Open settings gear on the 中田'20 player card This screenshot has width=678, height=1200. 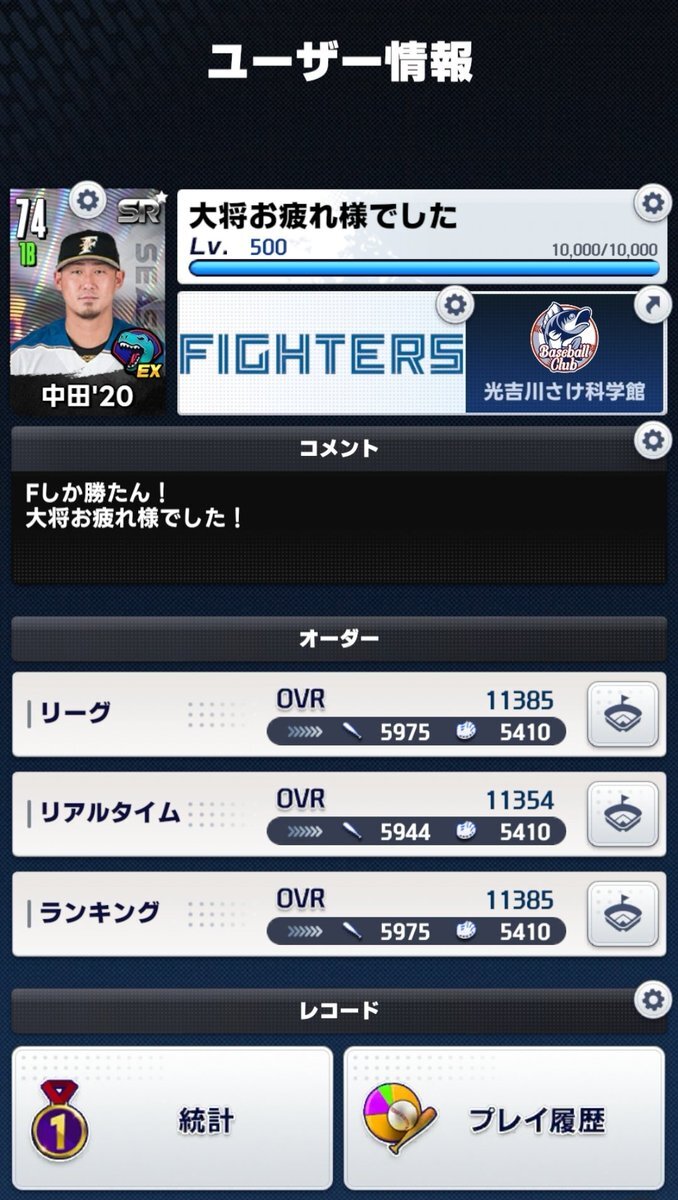coord(88,201)
